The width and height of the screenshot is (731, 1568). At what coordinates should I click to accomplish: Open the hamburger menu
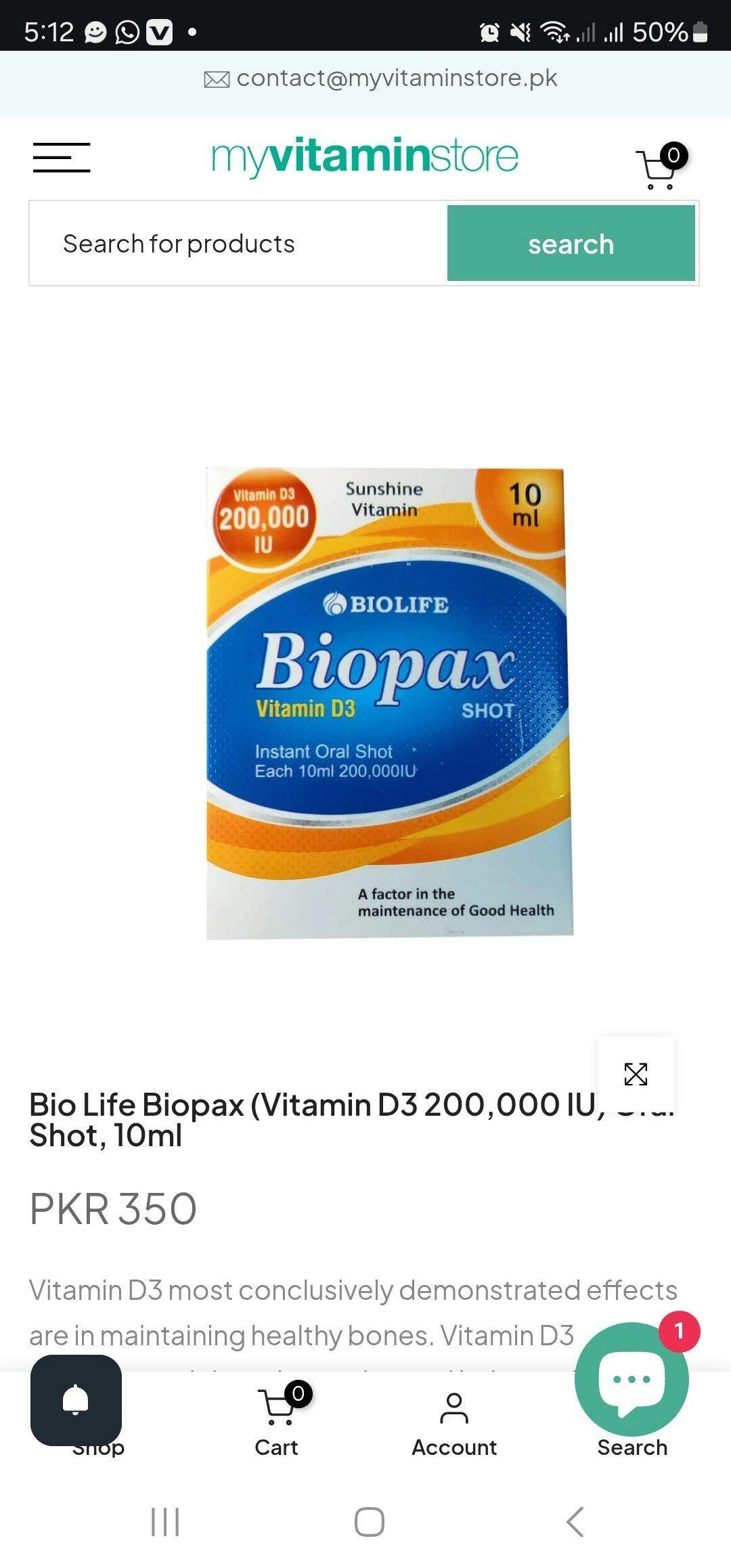tap(62, 157)
